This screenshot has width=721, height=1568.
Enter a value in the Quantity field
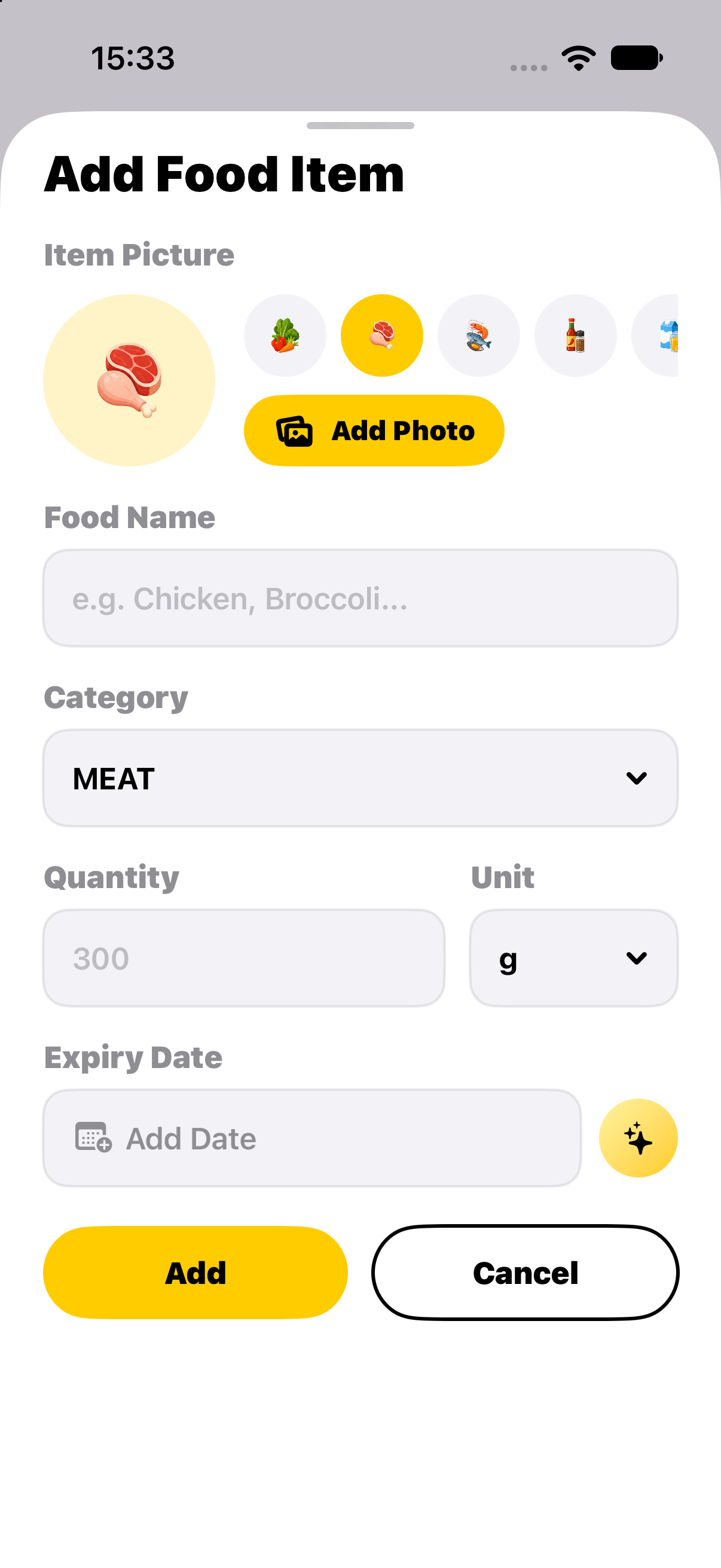click(x=244, y=958)
